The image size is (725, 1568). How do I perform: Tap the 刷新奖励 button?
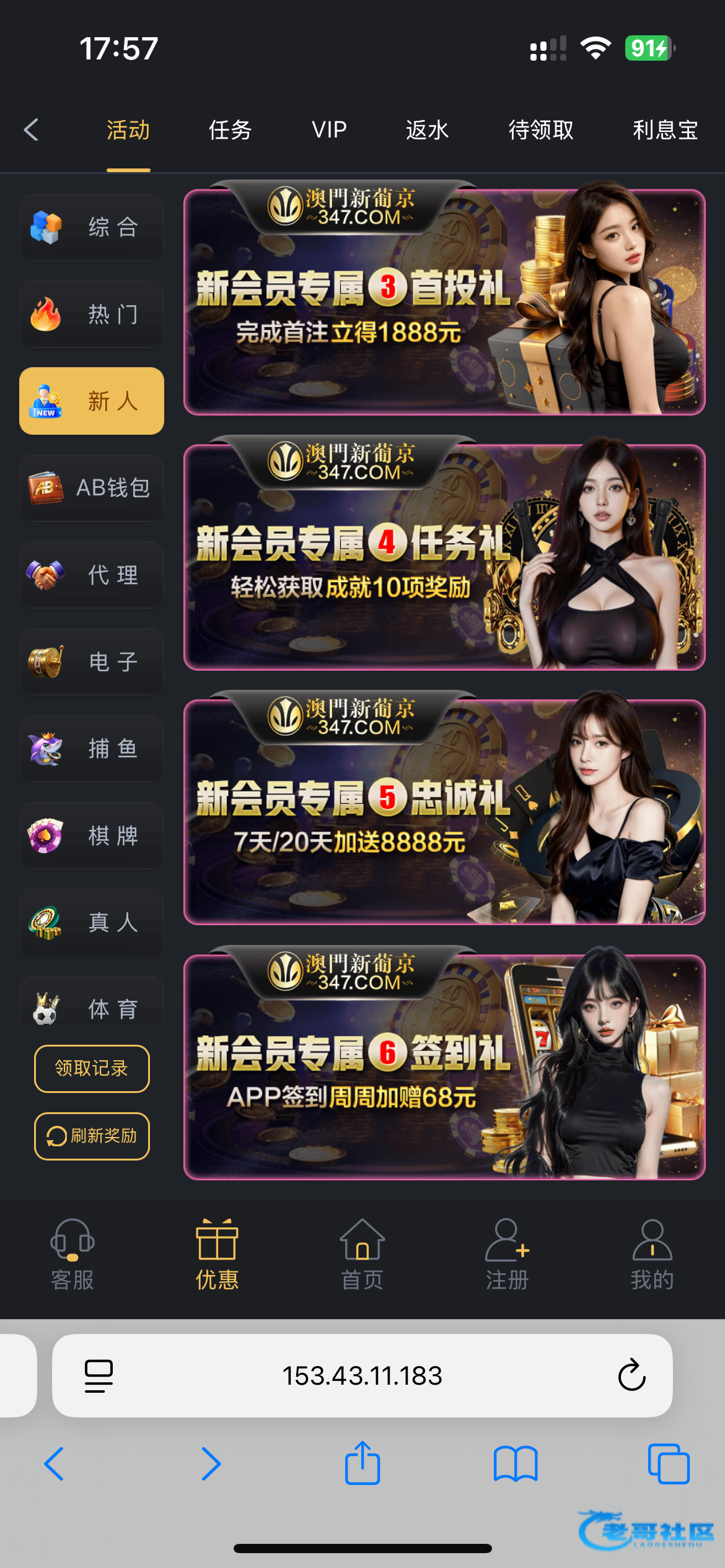pos(92,1136)
